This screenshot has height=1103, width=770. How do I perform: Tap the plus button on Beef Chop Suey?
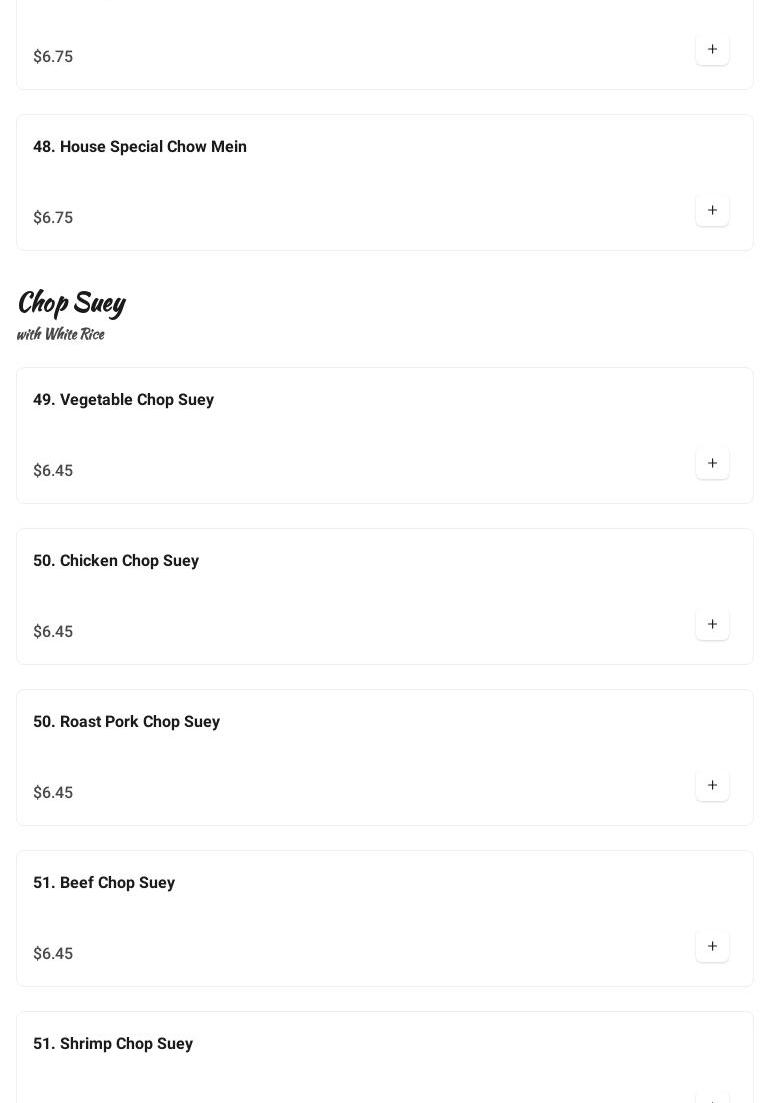click(x=712, y=946)
